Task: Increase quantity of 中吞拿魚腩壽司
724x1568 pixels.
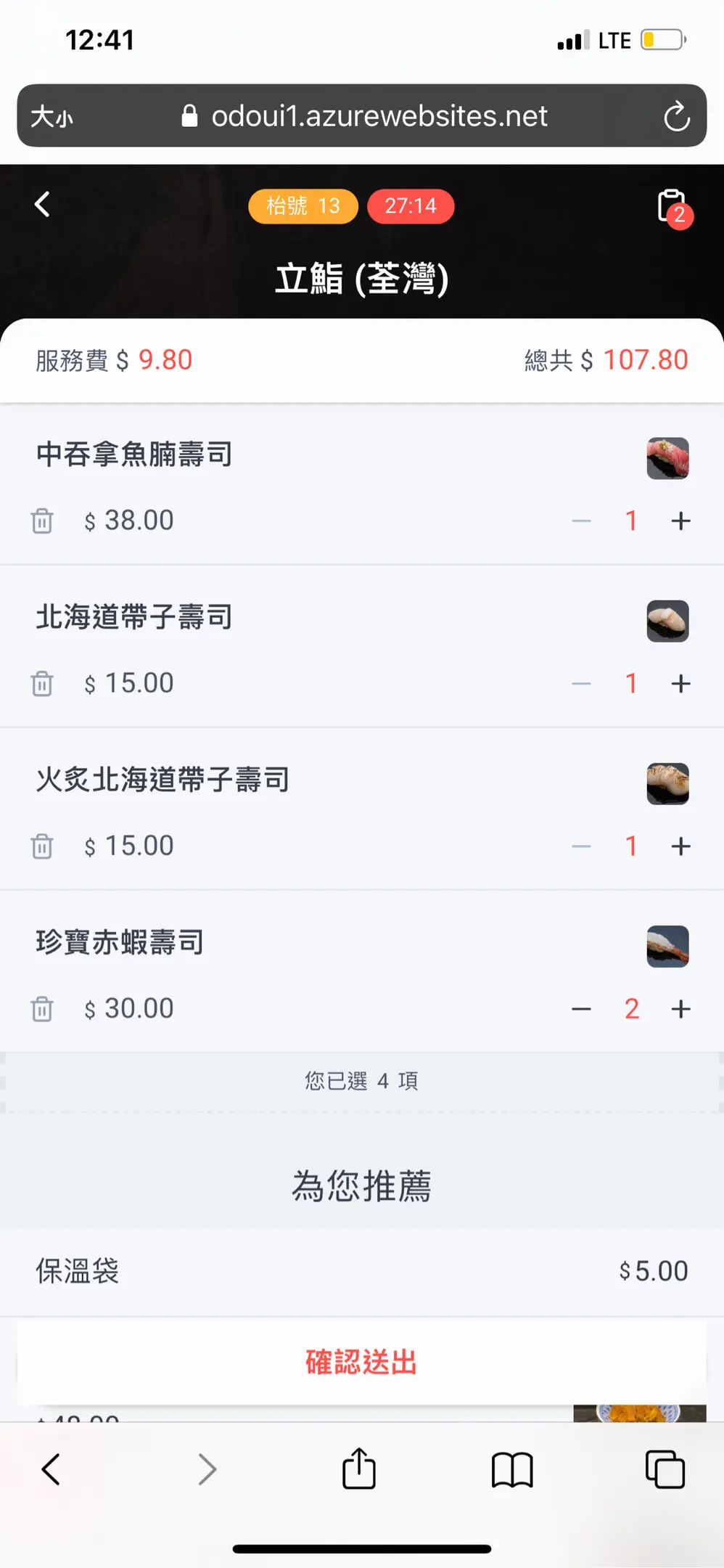Action: [x=680, y=520]
